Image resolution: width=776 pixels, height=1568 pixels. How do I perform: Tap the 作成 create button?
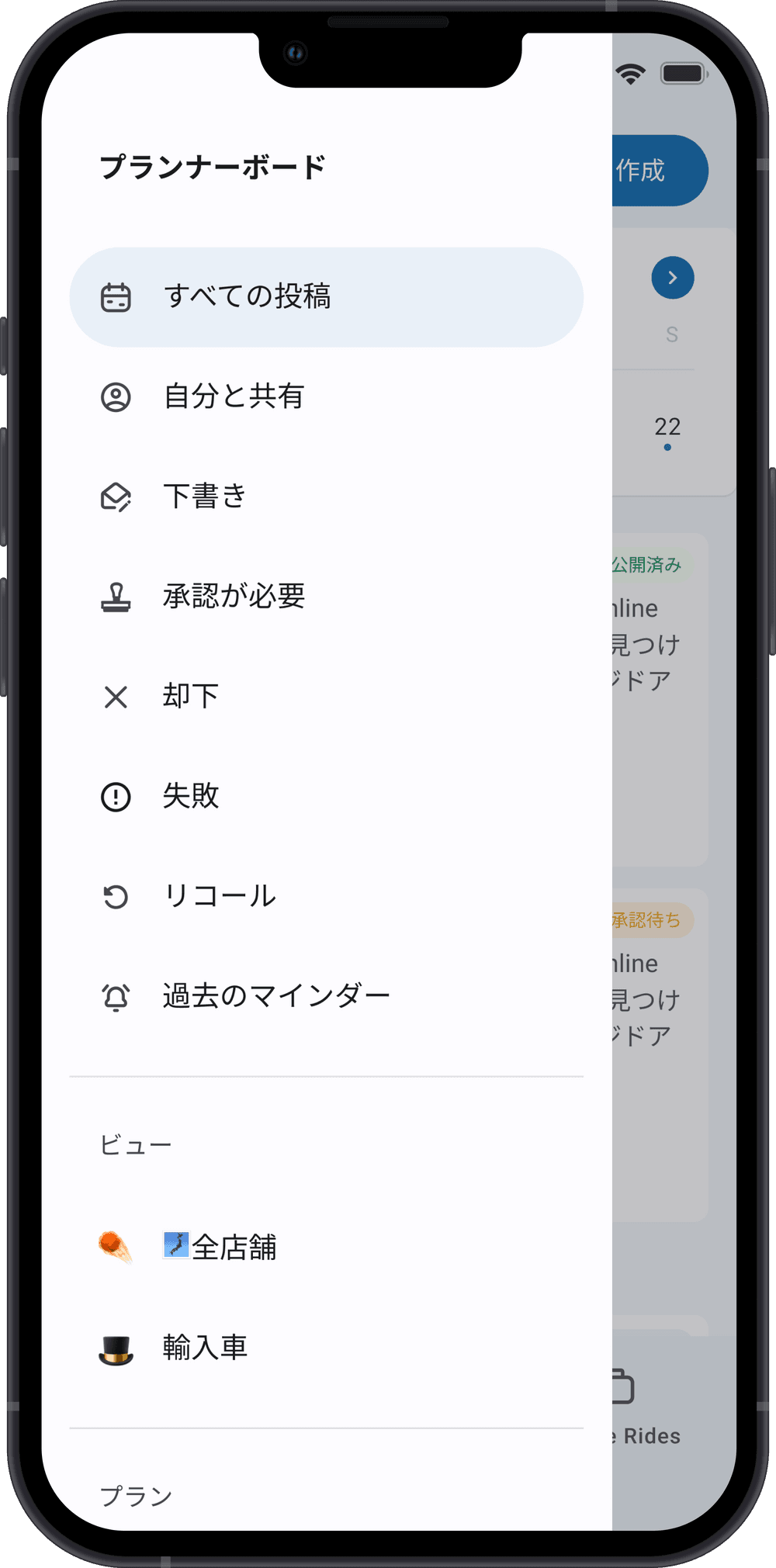659,171
